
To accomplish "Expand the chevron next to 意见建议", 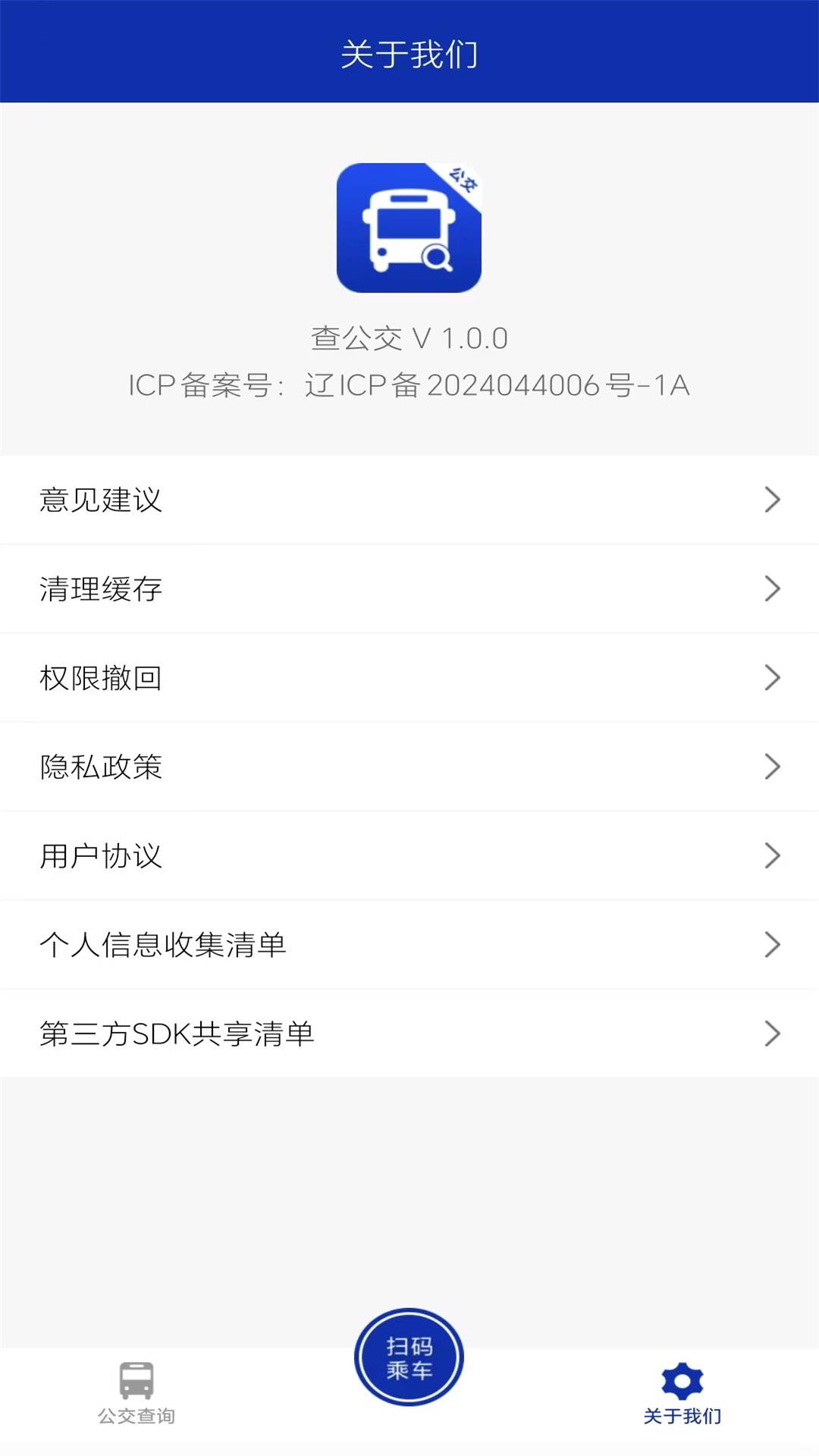I will pos(773,500).
